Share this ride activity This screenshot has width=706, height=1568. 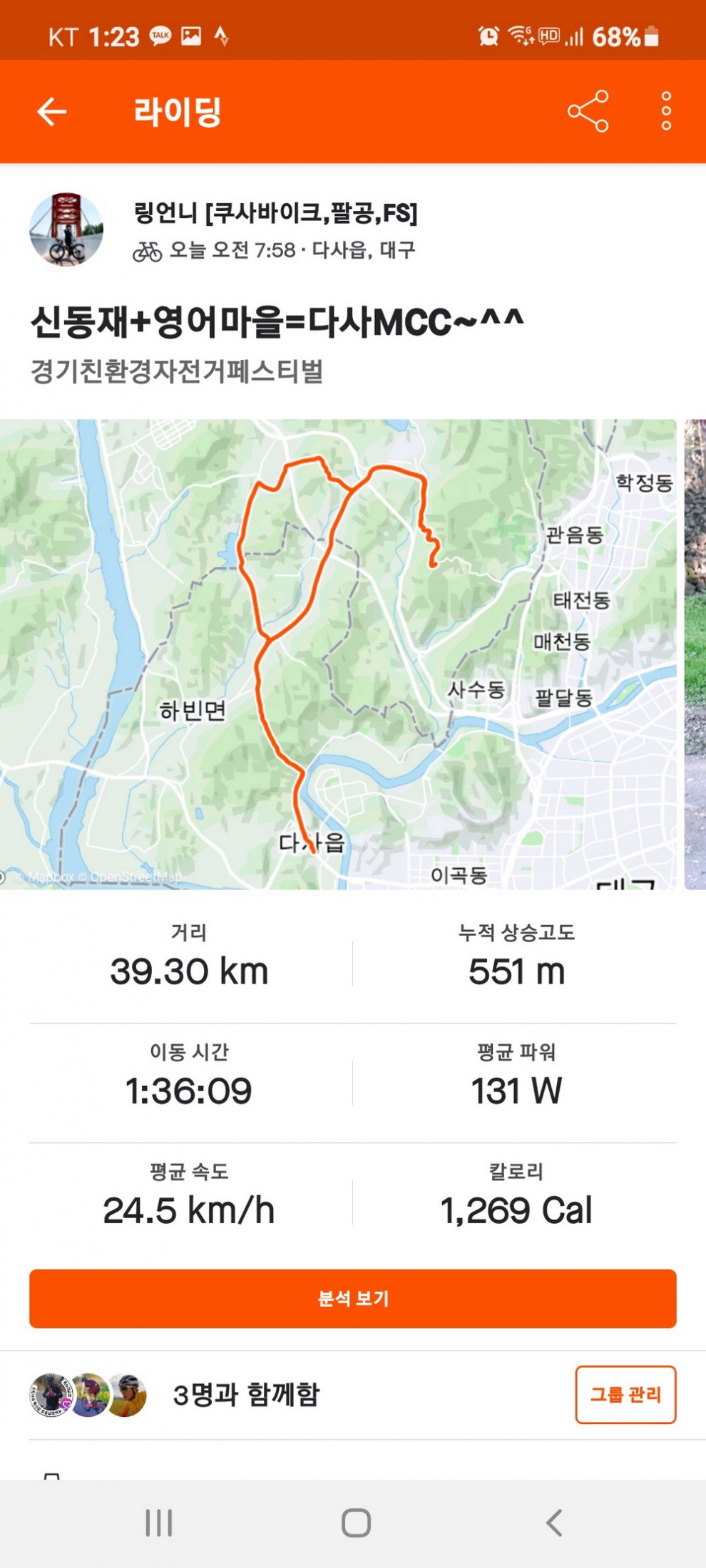tap(588, 111)
